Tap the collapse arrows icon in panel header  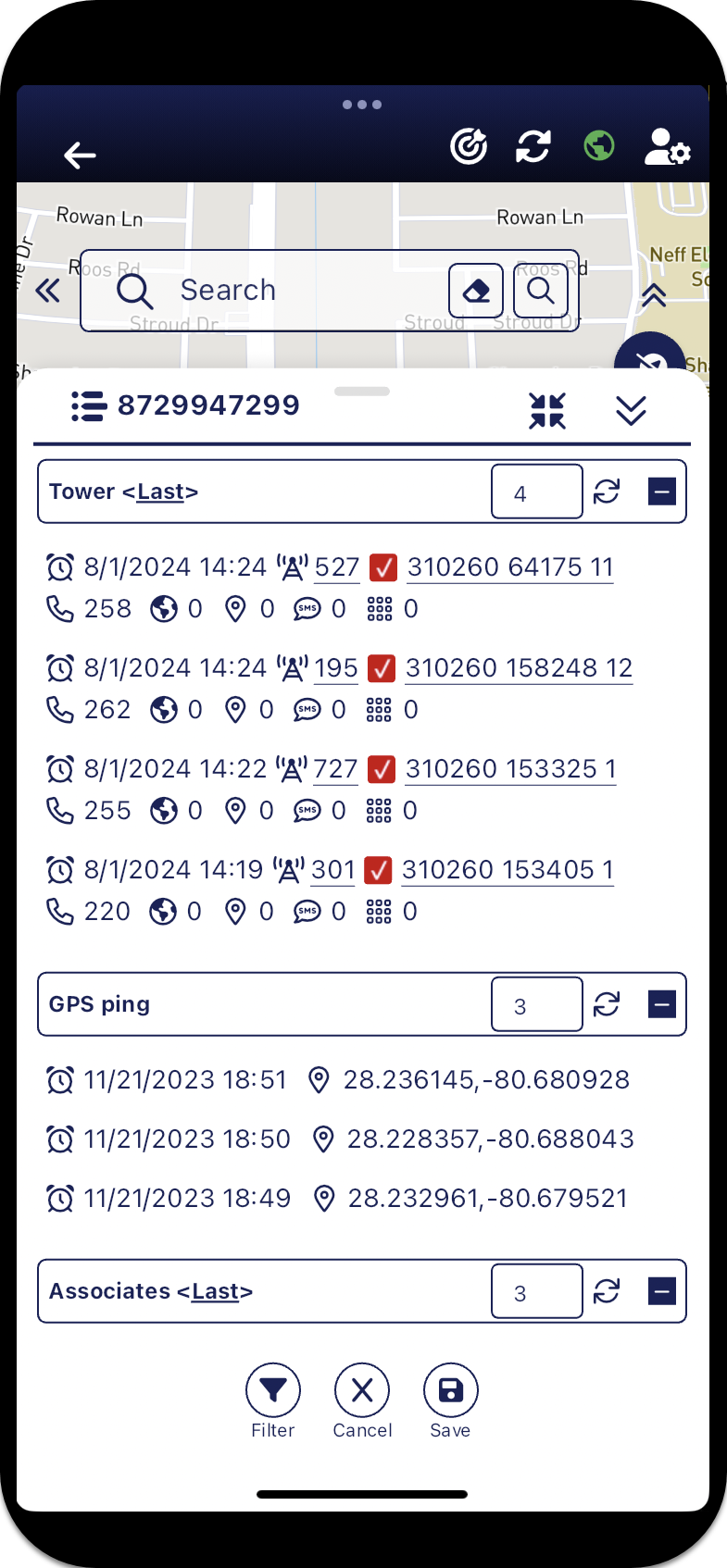click(x=547, y=410)
